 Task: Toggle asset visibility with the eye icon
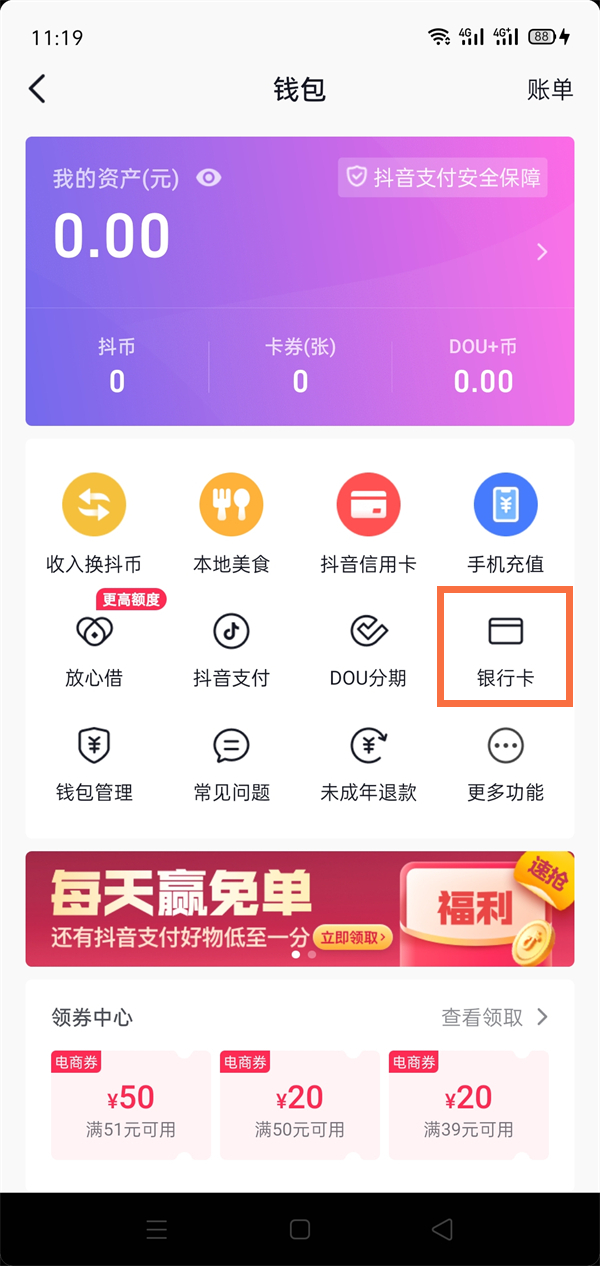point(209,178)
